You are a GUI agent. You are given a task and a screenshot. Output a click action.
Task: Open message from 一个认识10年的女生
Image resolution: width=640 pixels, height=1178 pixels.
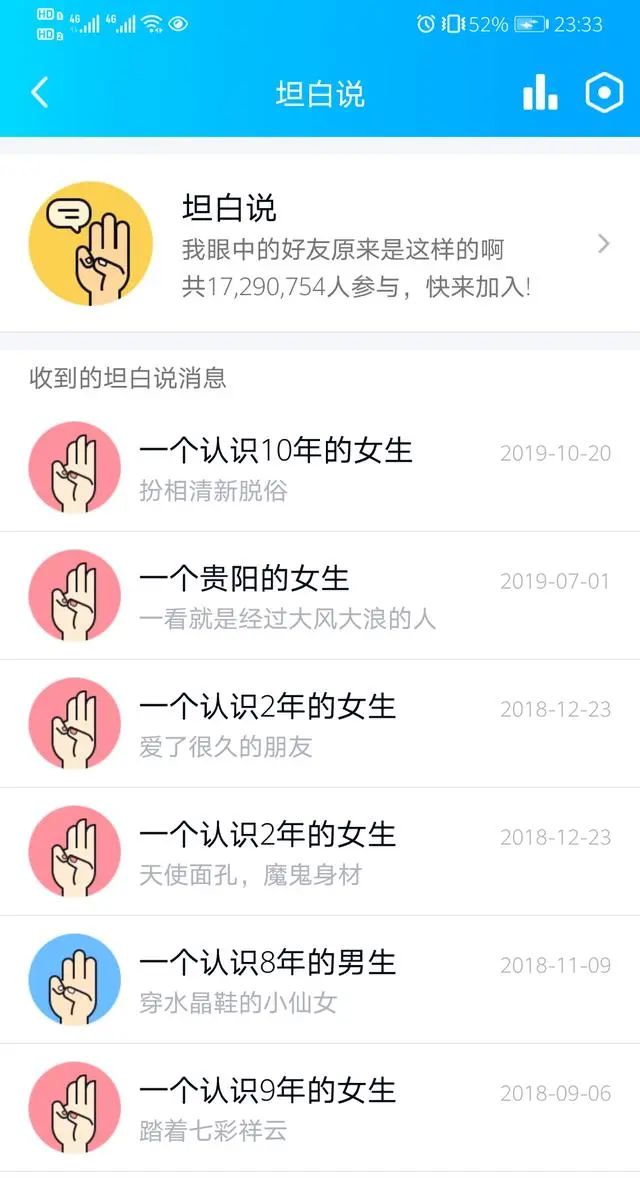tap(320, 468)
